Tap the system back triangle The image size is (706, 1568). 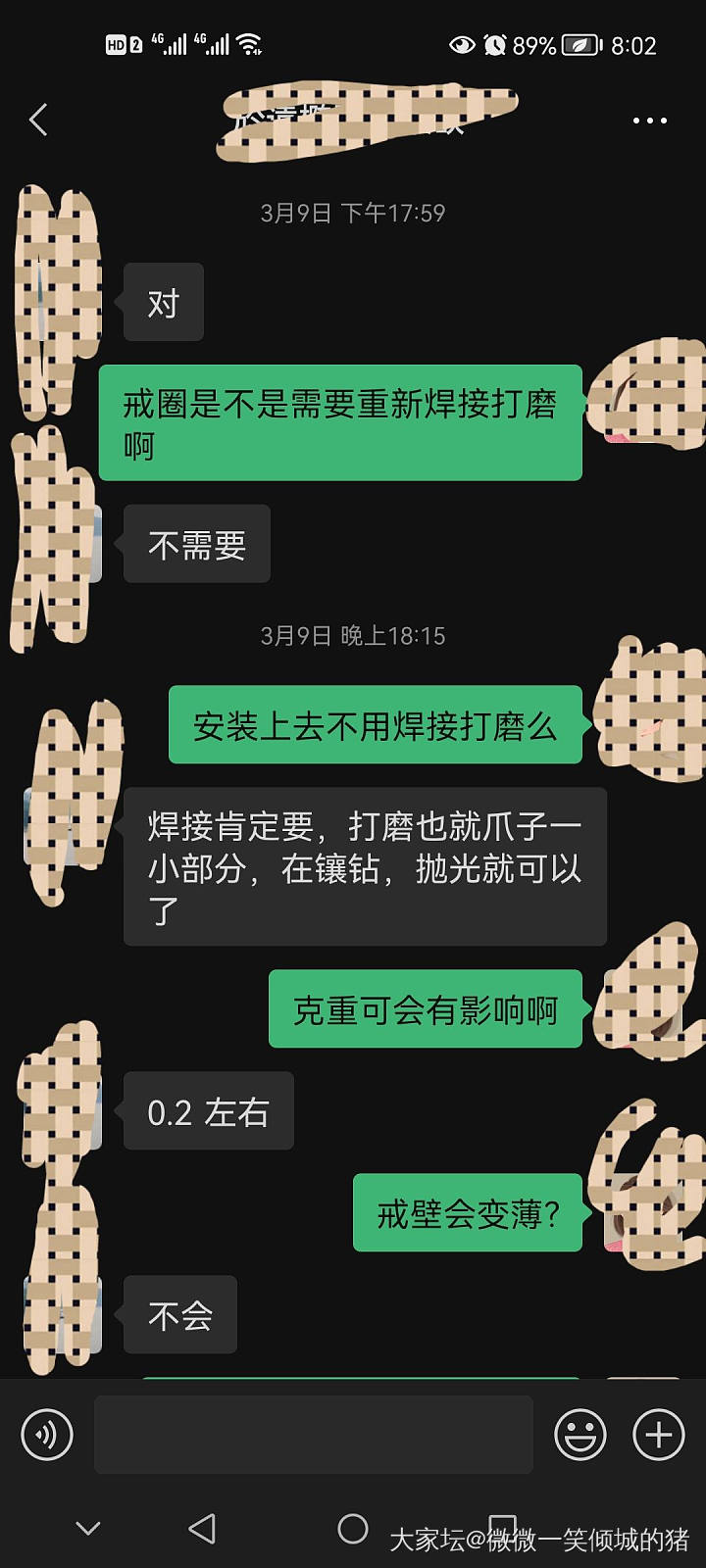[202, 1528]
